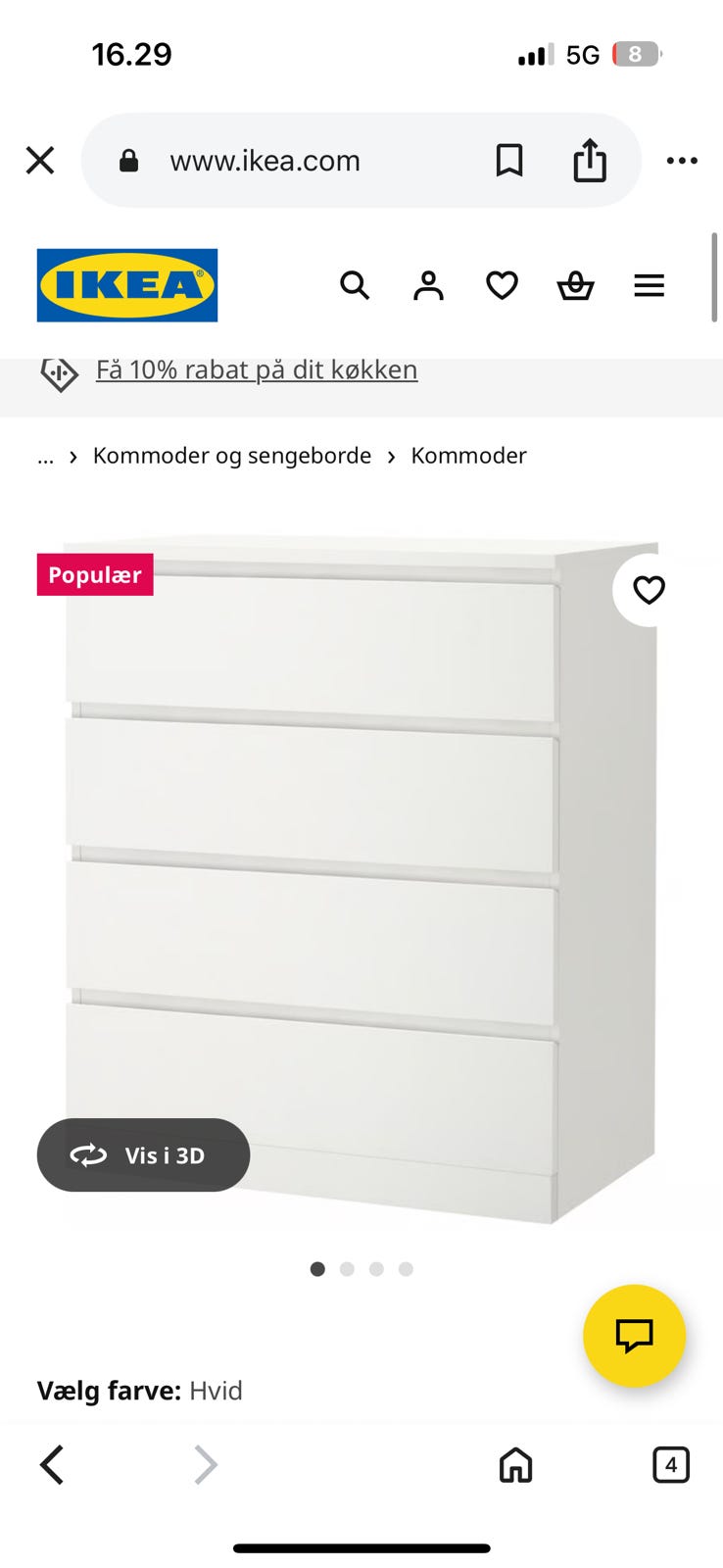Open the 10% køkken rabat link
723x1568 pixels.
coord(256,369)
